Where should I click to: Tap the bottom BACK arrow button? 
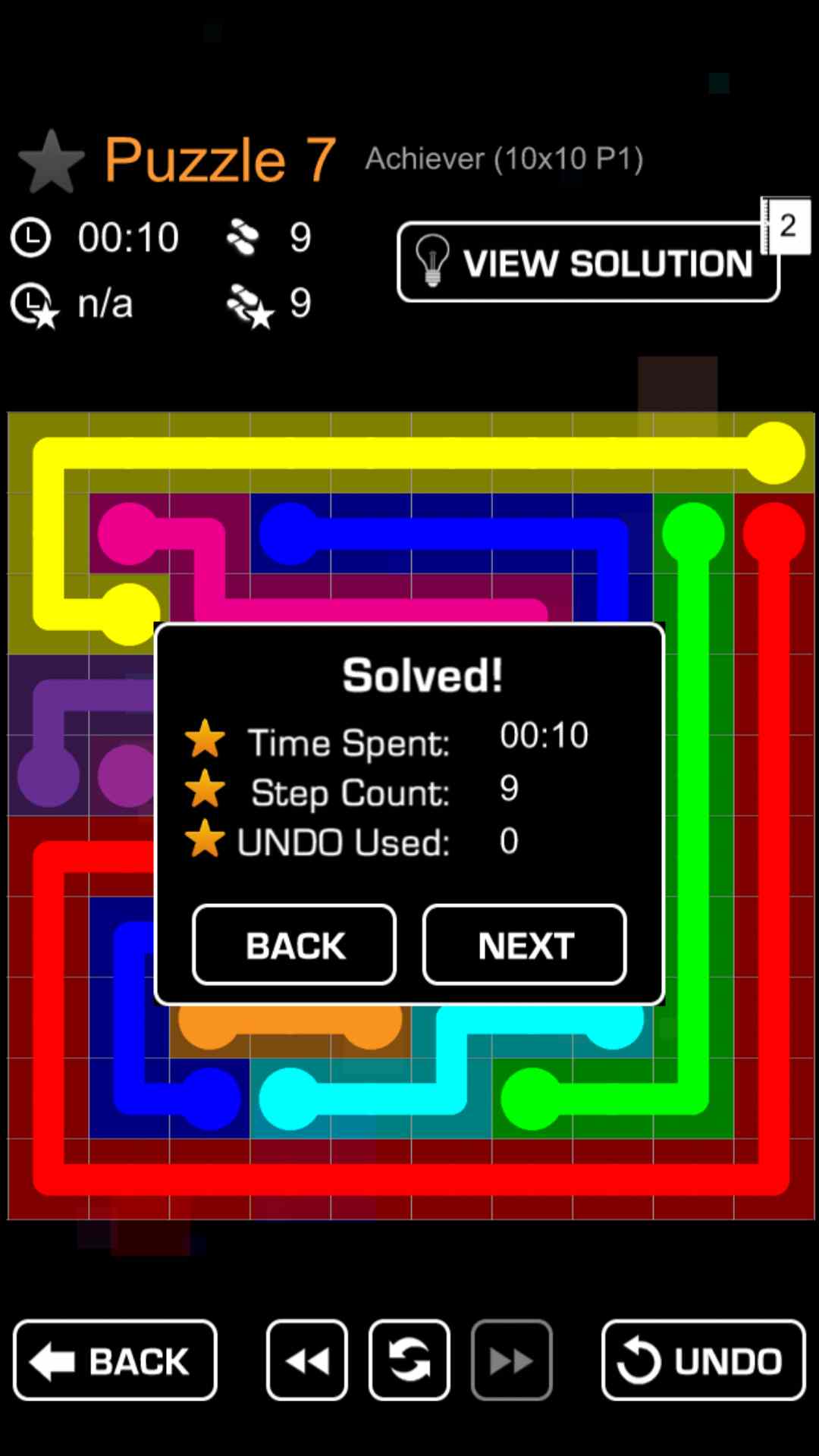115,1360
